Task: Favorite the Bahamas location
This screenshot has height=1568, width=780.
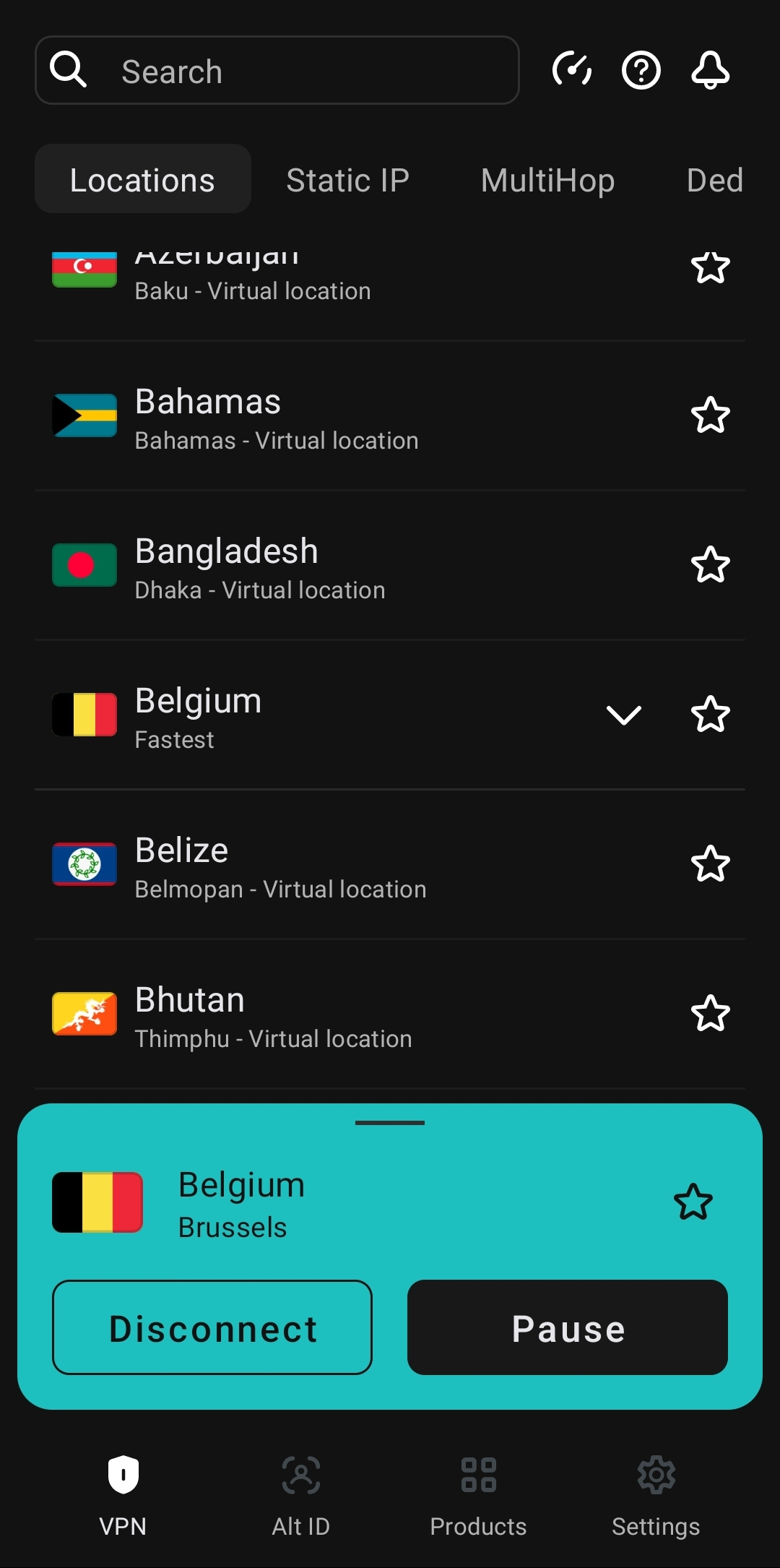Action: (x=711, y=415)
